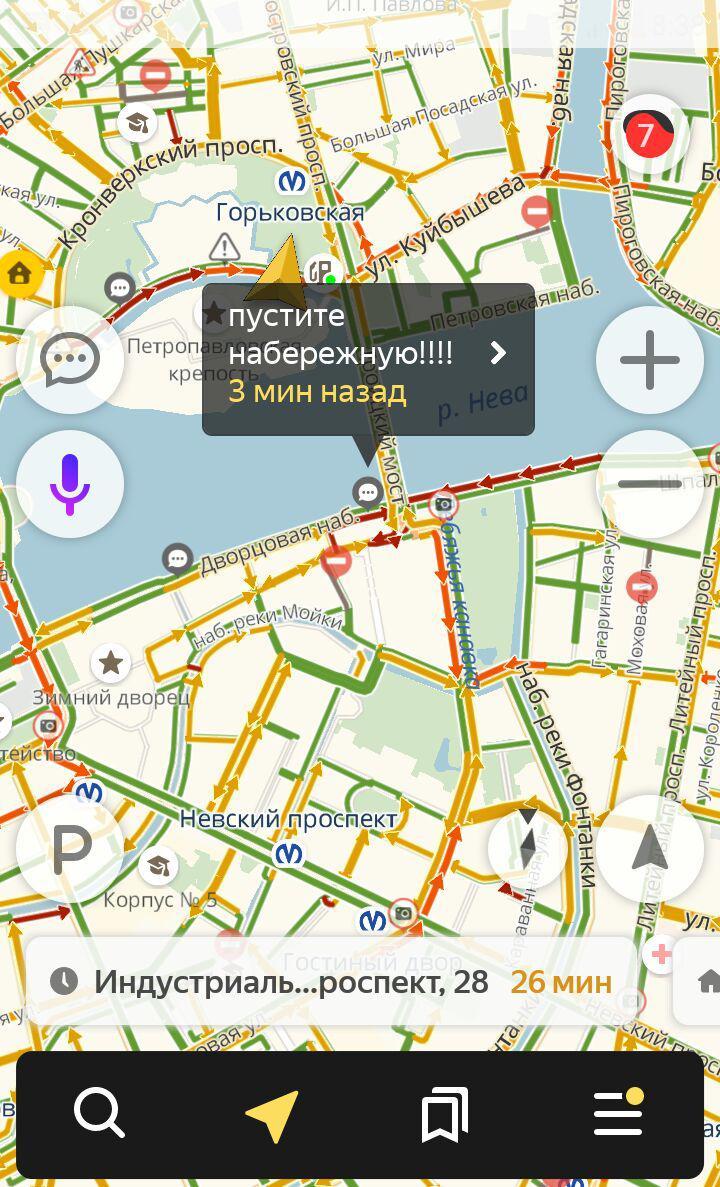The height and width of the screenshot is (1187, 720).
Task: Open the traffic level indicator showing 7
Action: pos(649,134)
